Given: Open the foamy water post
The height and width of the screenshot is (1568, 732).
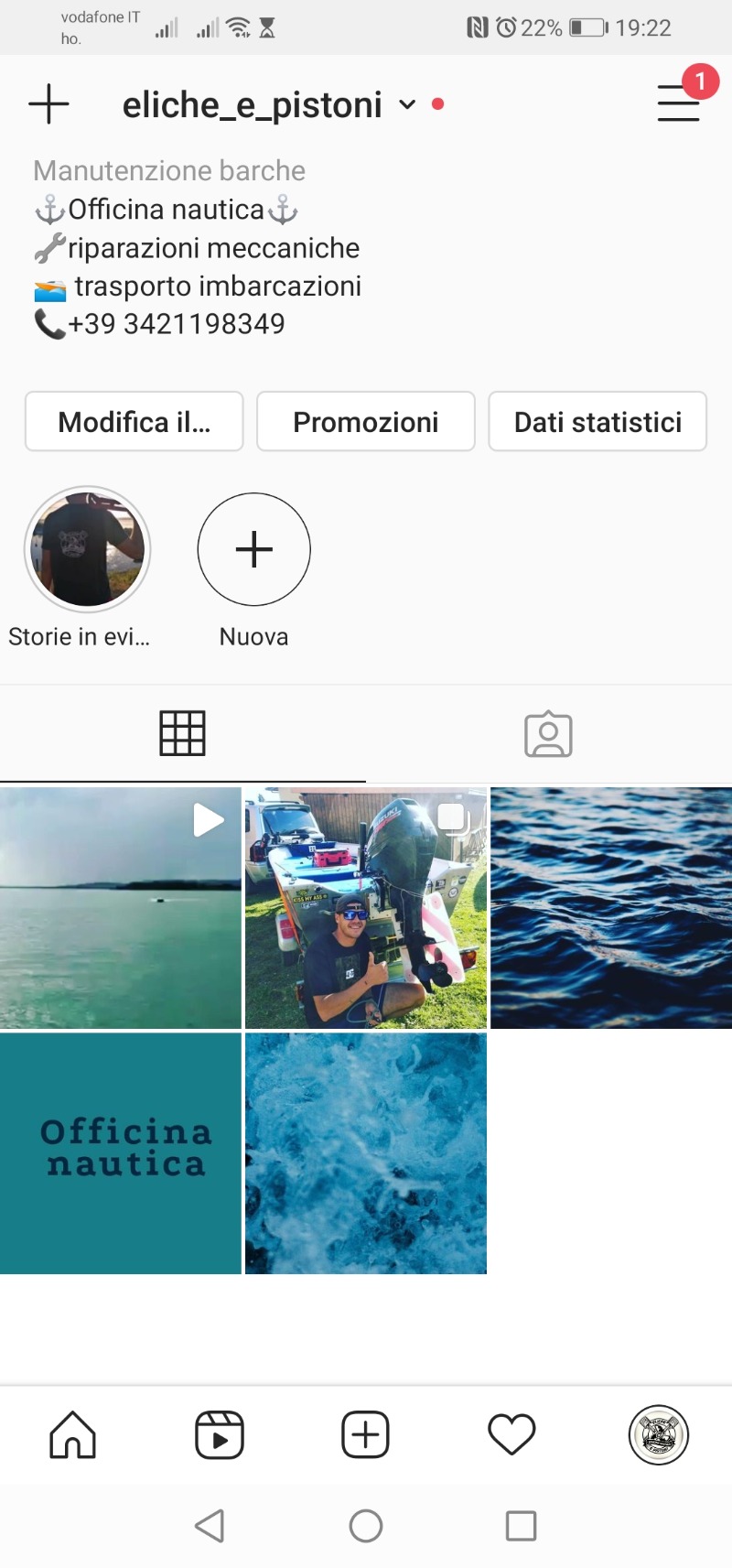Looking at the screenshot, I should point(366,1153).
